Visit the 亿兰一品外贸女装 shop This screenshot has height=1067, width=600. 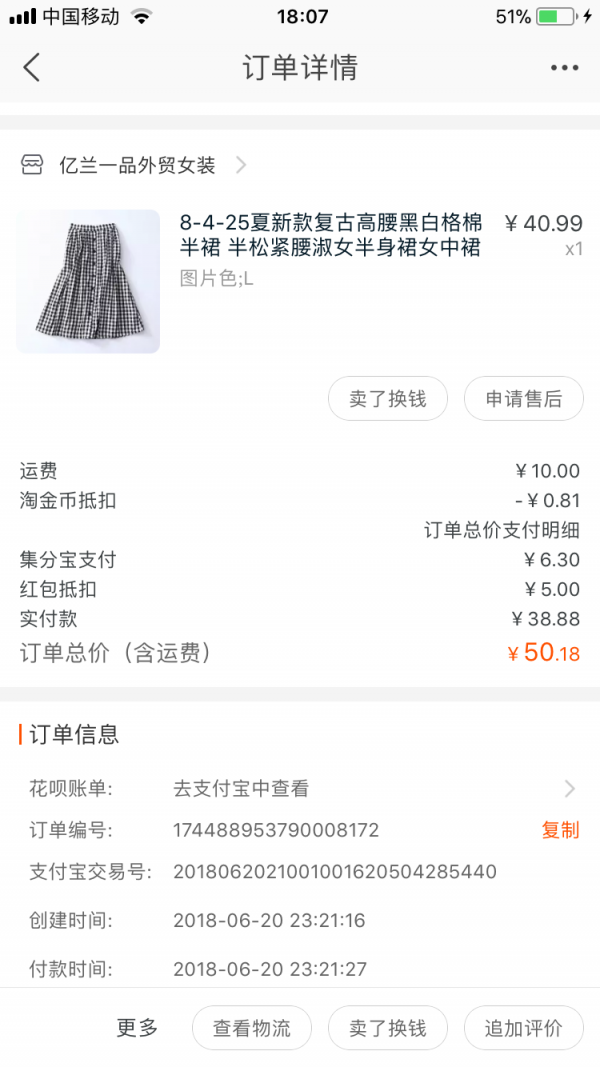136,166
